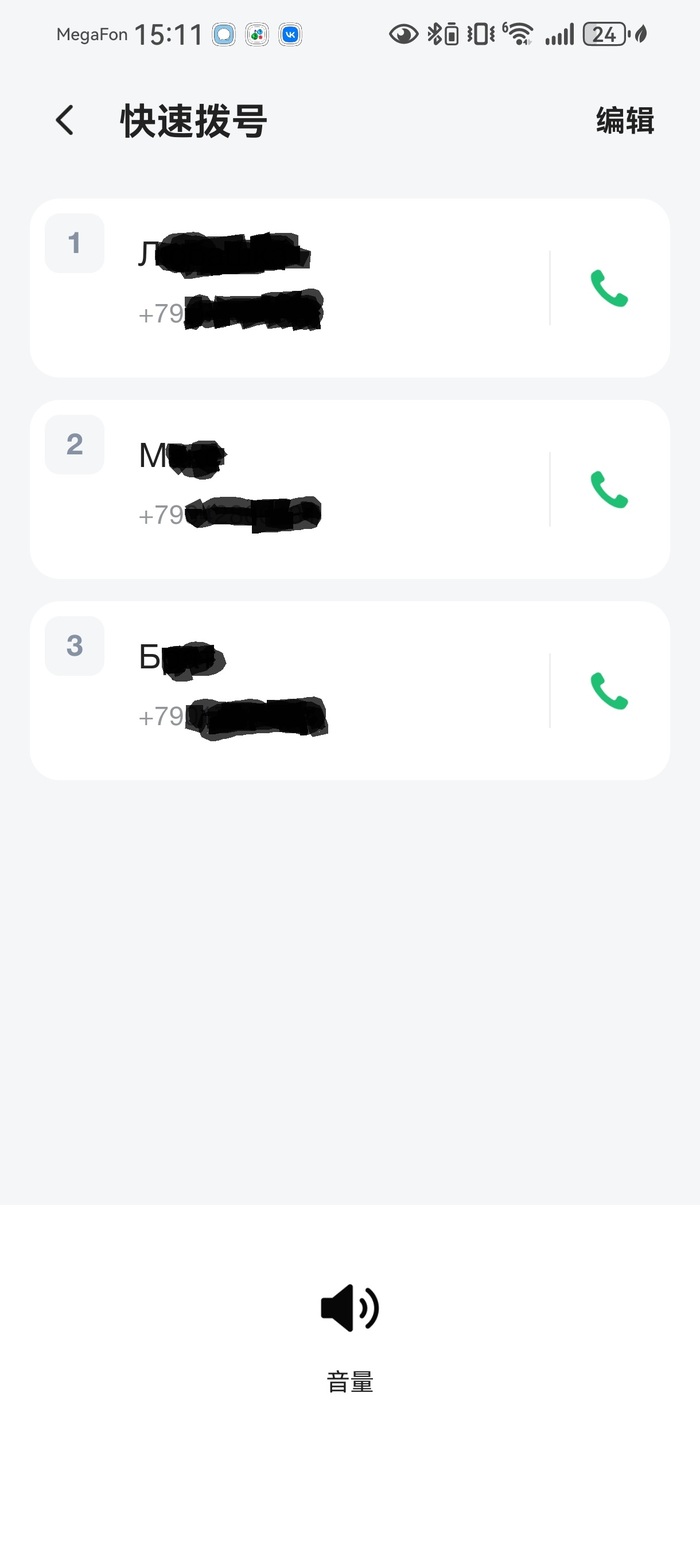700x1549 pixels.
Task: Tap the 编辑 button
Action: click(x=624, y=121)
